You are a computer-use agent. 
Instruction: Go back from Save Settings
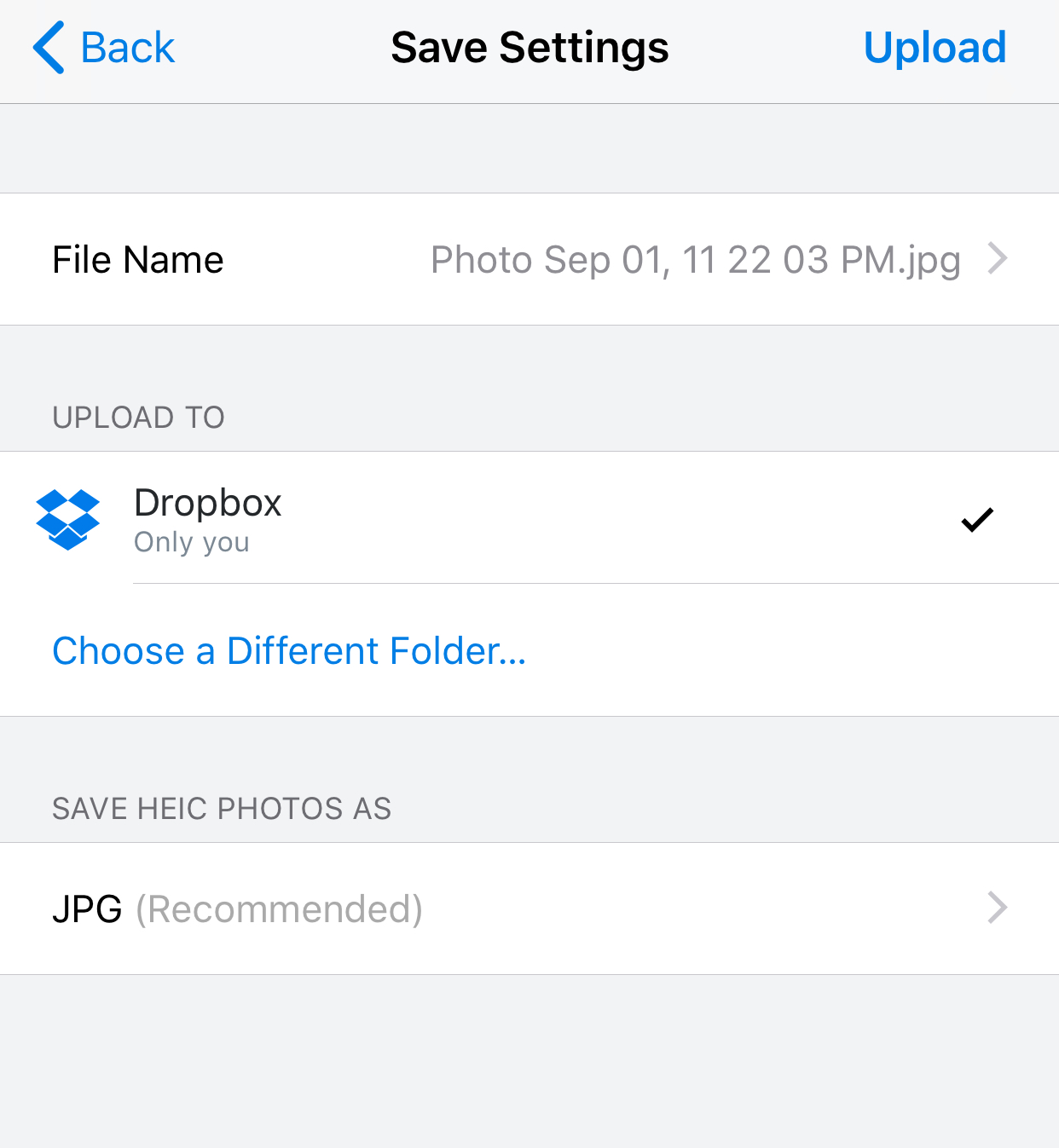coord(104,48)
